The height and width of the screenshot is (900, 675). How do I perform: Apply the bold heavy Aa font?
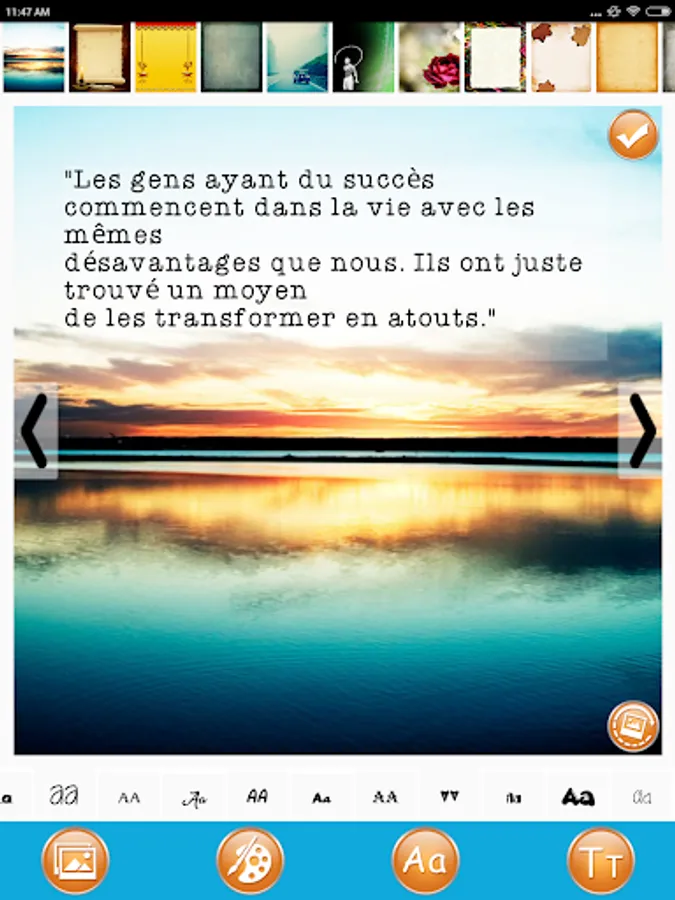coord(577,797)
